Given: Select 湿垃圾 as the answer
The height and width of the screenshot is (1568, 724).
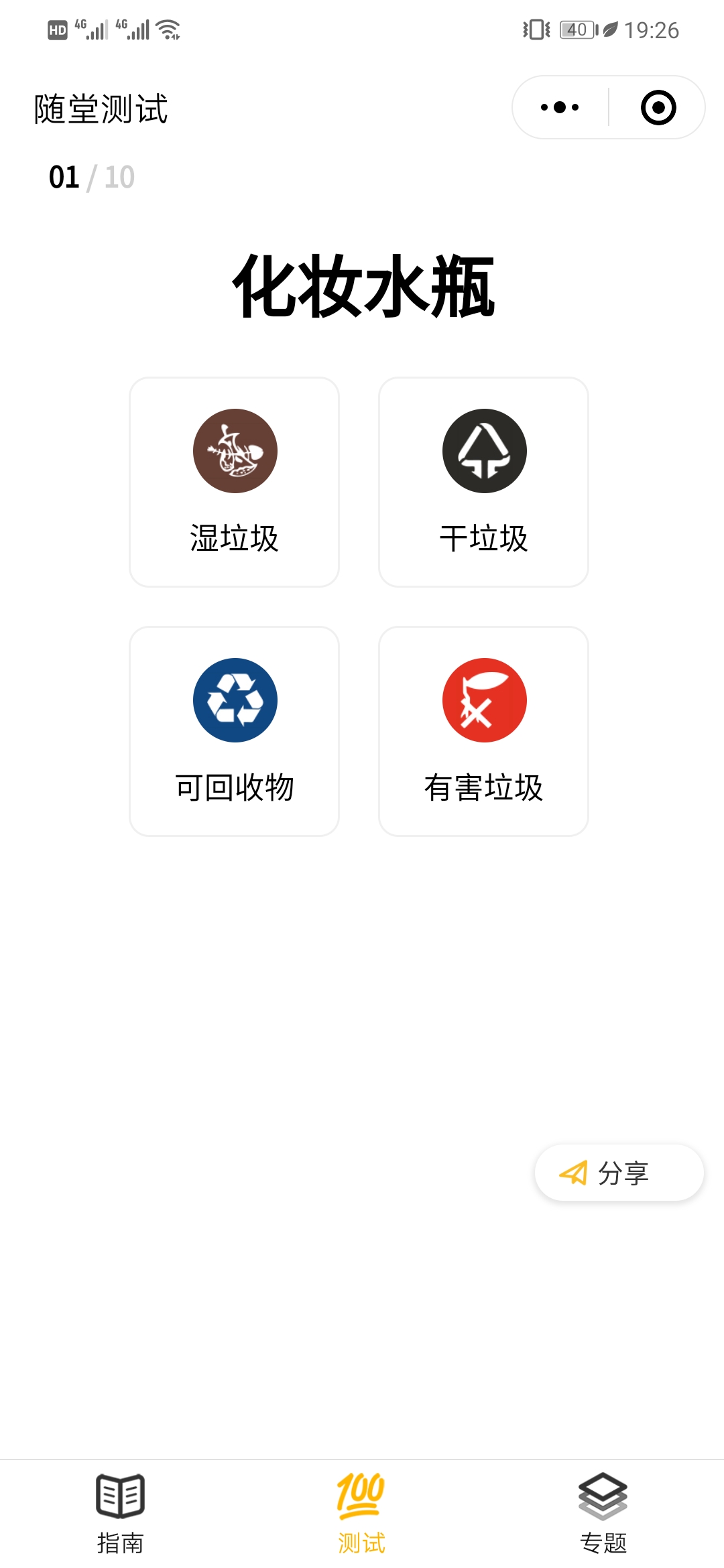Looking at the screenshot, I should (234, 482).
